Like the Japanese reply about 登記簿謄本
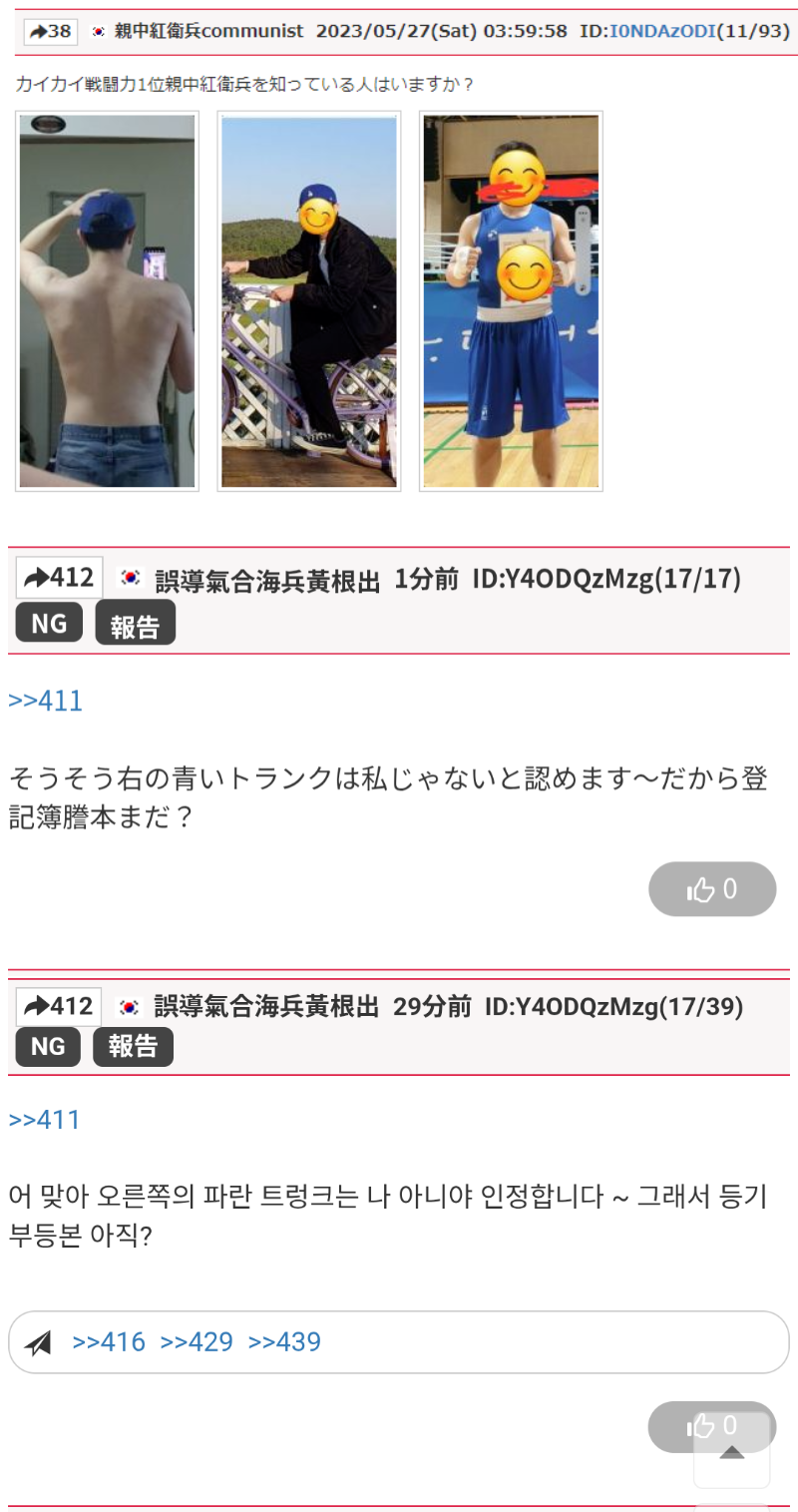 pos(712,889)
